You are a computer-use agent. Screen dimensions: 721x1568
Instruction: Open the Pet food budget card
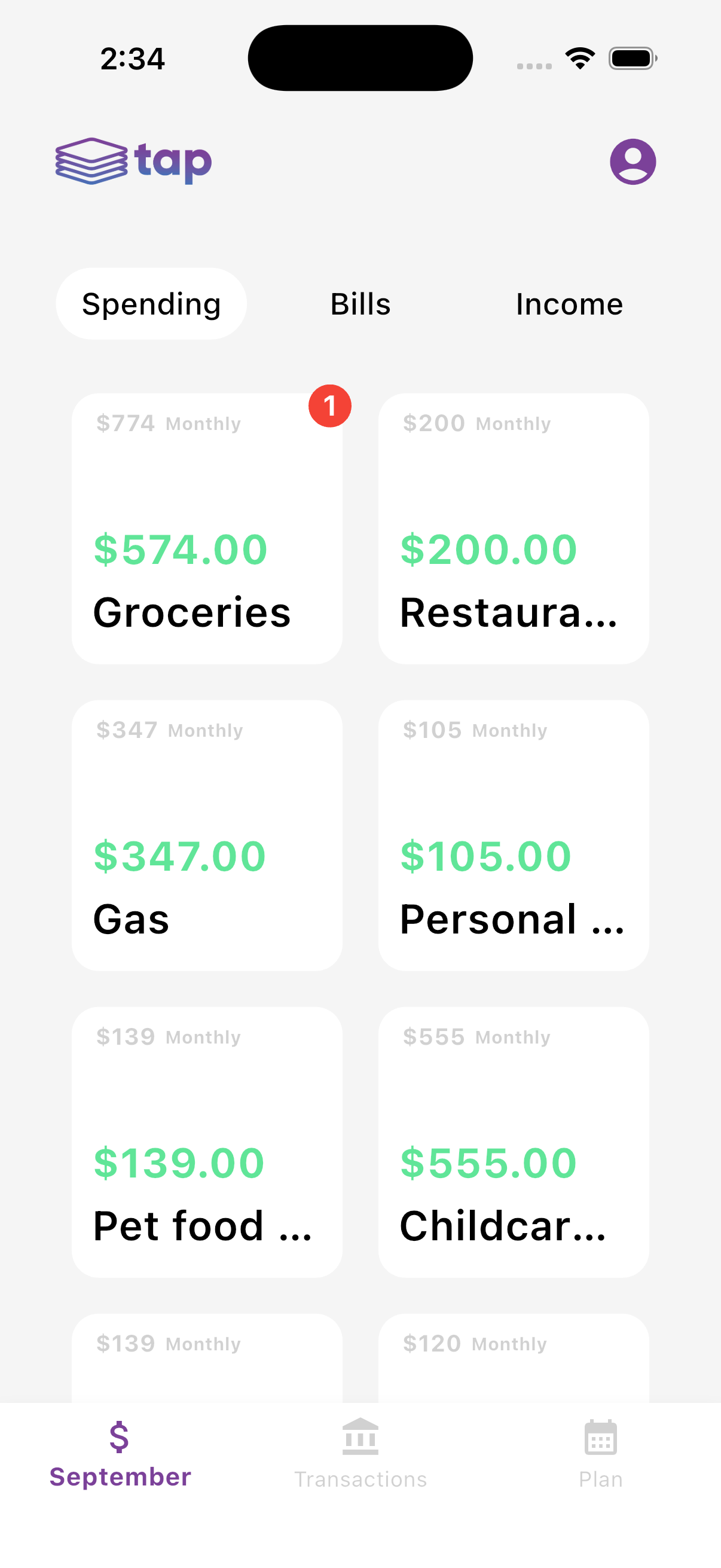point(207,1142)
